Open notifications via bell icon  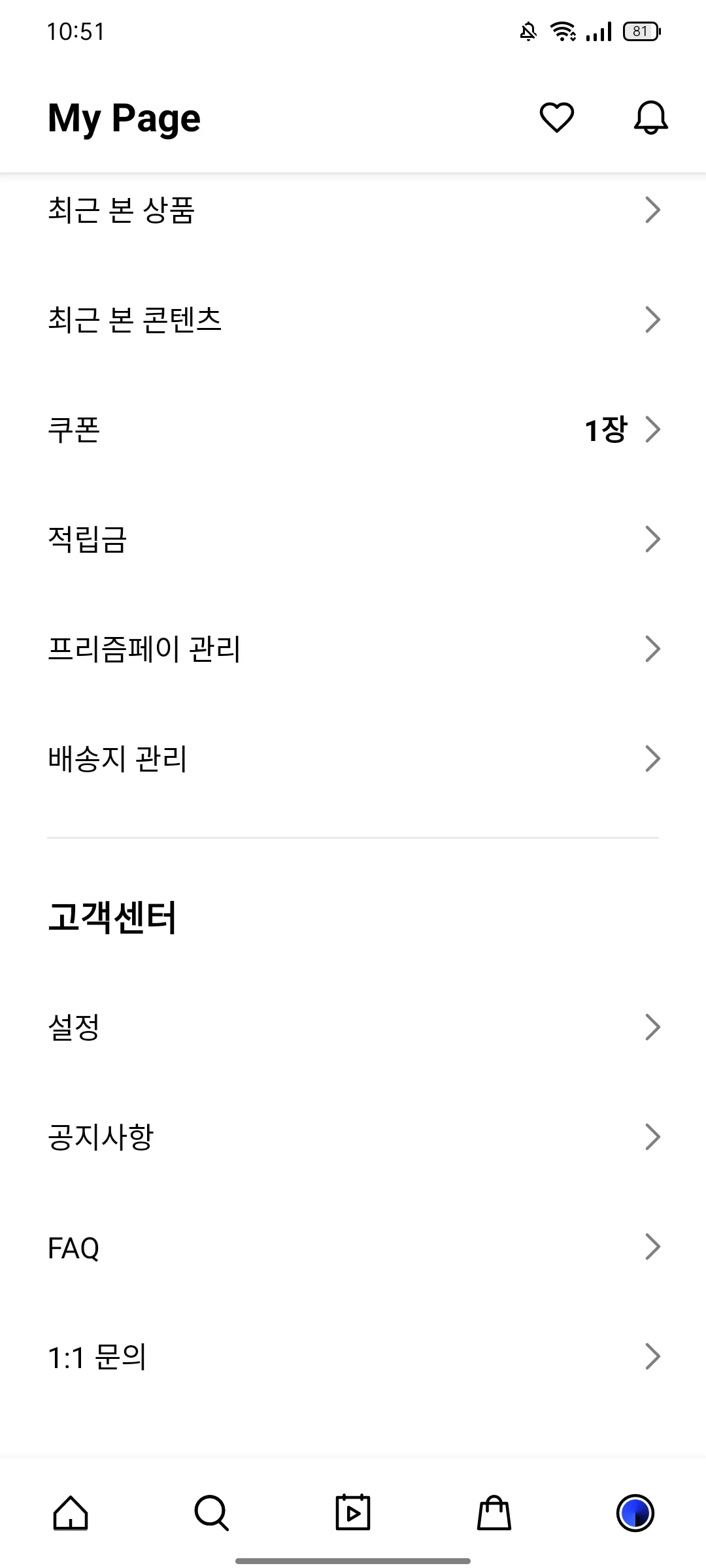click(650, 118)
